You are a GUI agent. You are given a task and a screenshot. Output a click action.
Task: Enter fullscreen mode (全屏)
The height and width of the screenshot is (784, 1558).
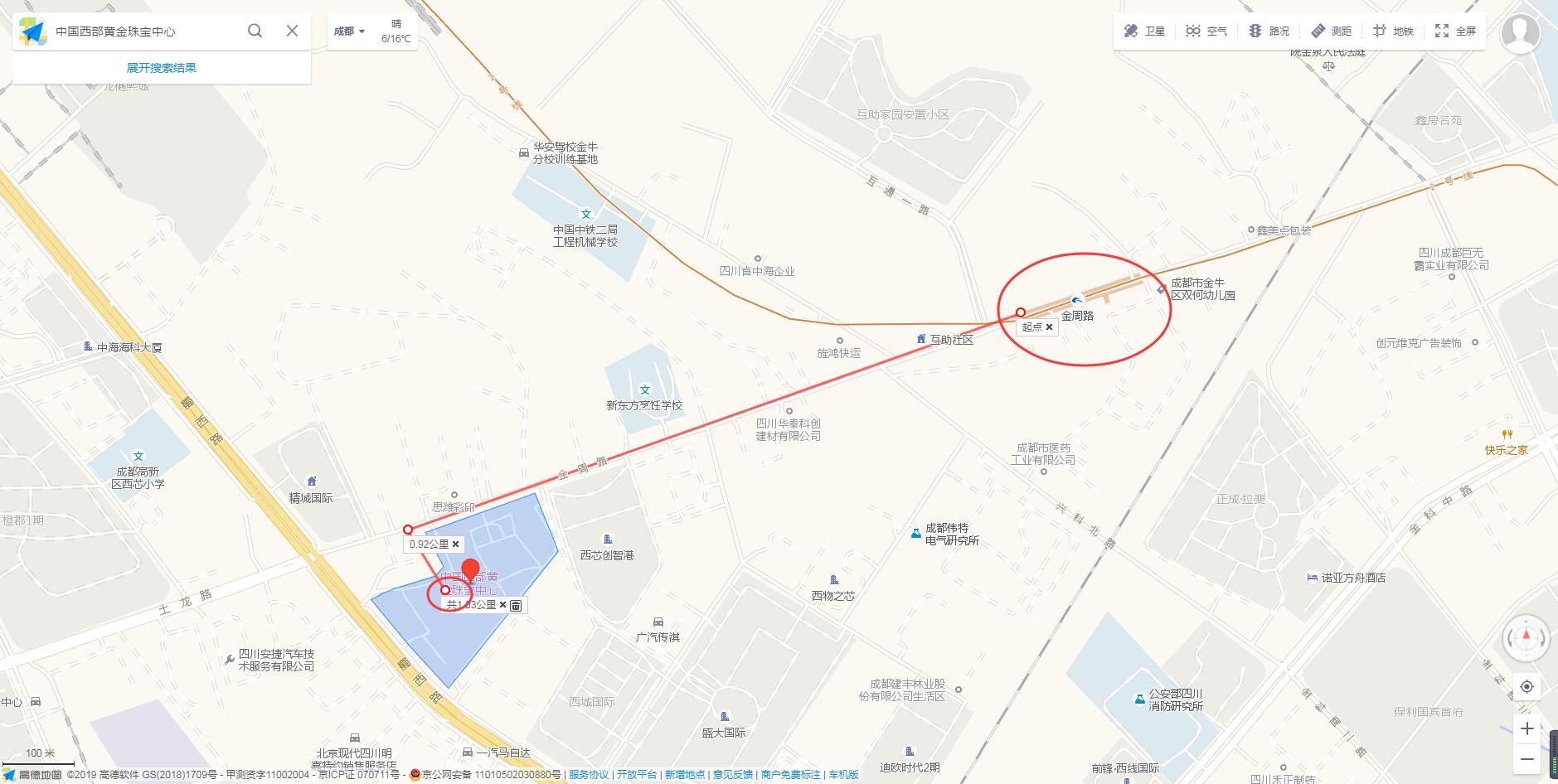coord(1455,31)
